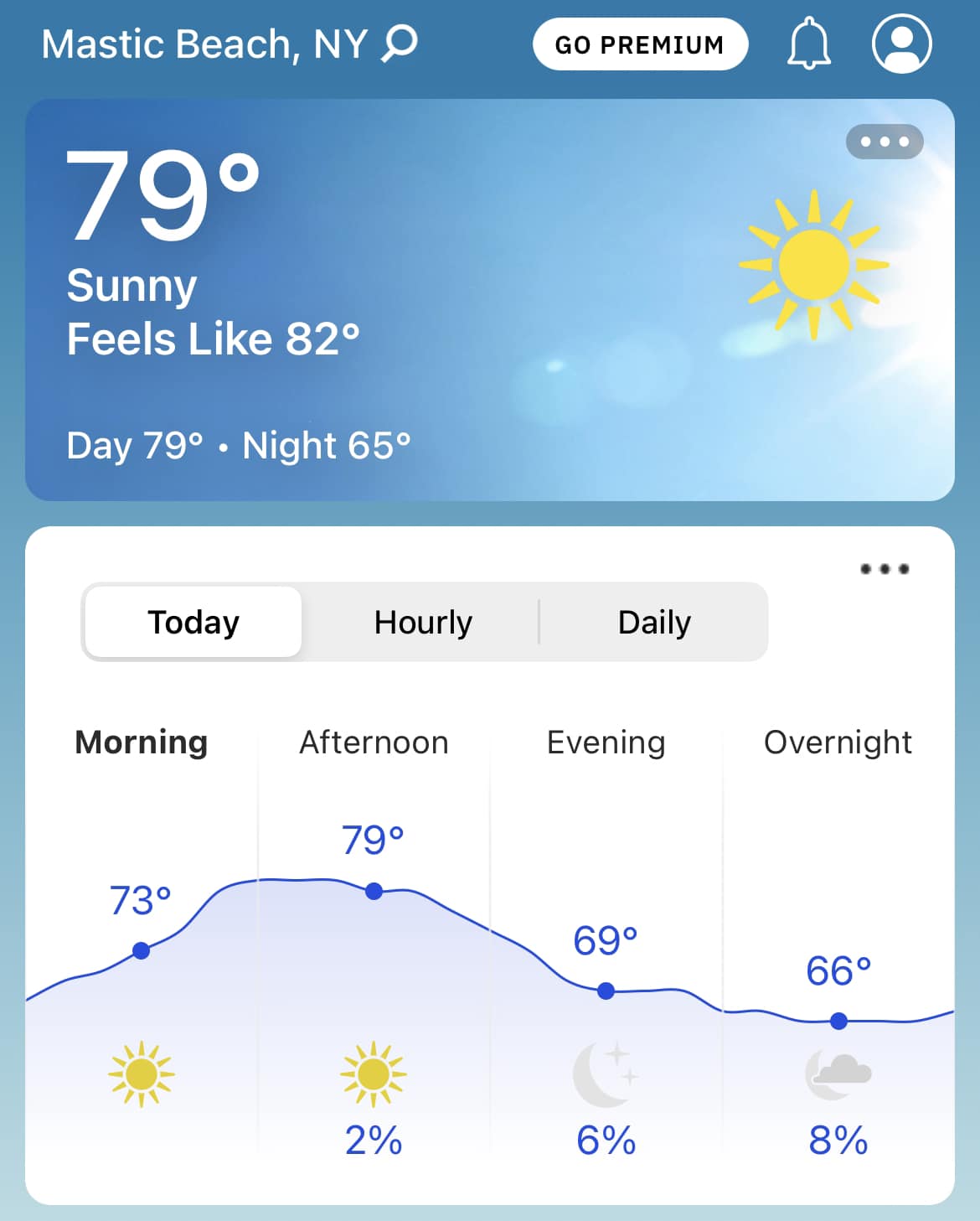
Task: Open the notifications bell
Action: tap(808, 44)
